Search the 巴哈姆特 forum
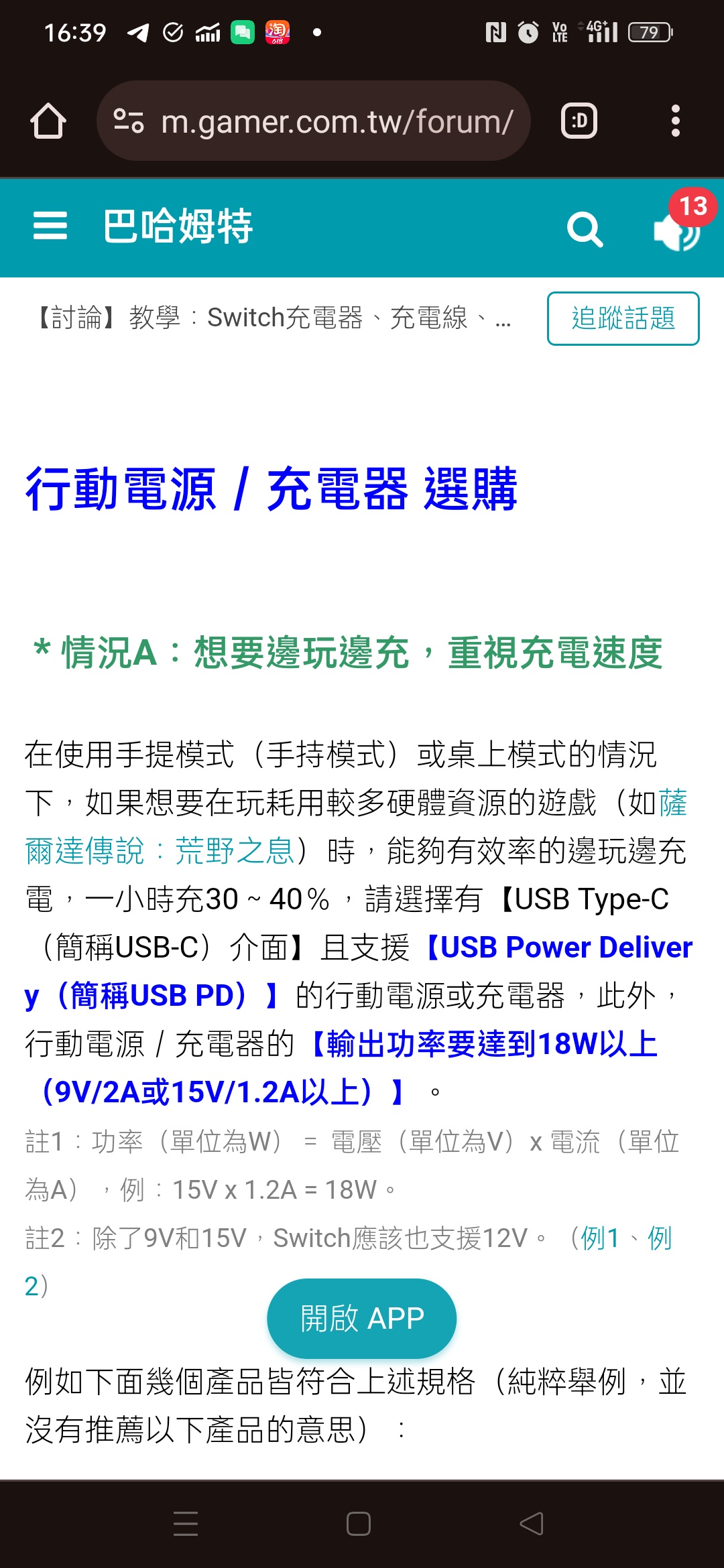This screenshot has width=724, height=1568. coord(585,230)
